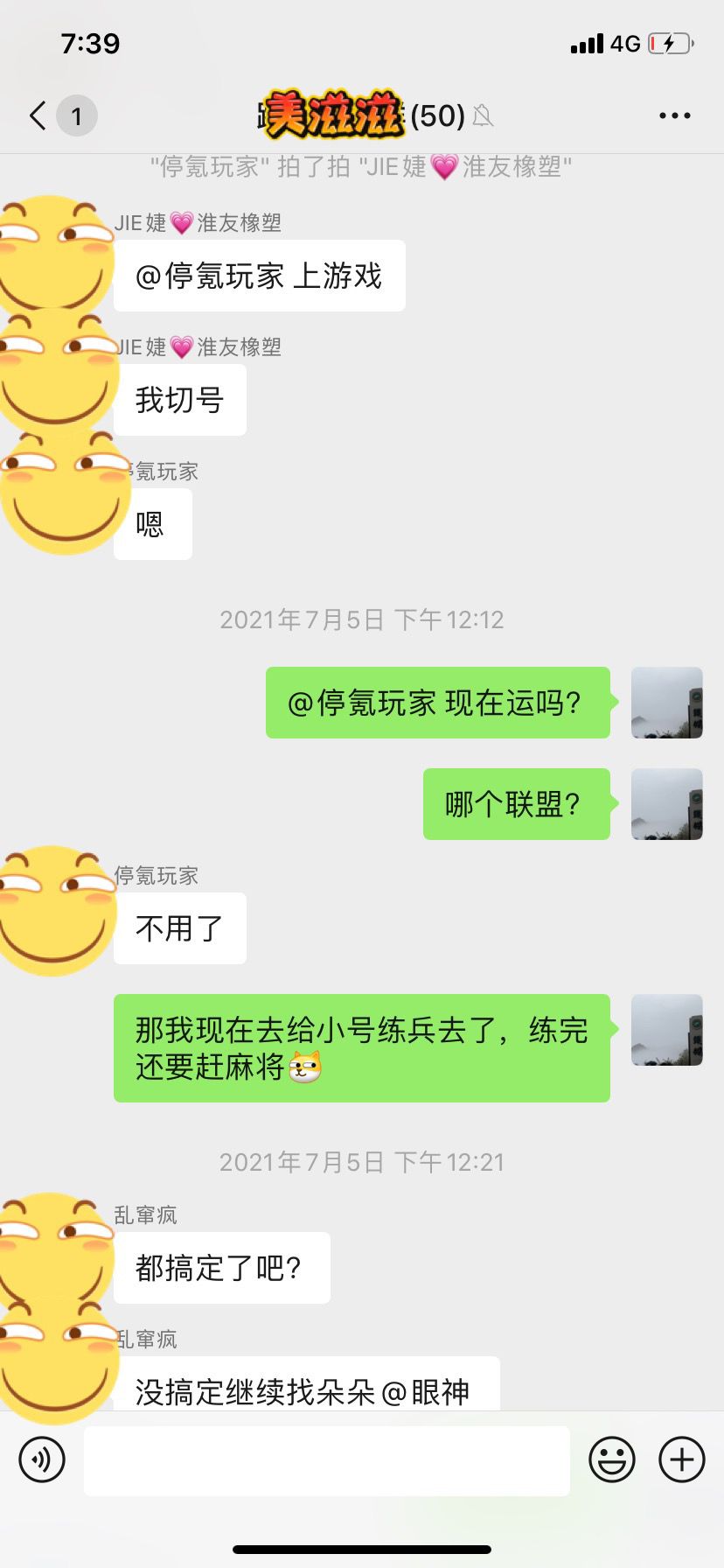Open the group chat overflow menu
The image size is (724, 1568).
click(674, 115)
